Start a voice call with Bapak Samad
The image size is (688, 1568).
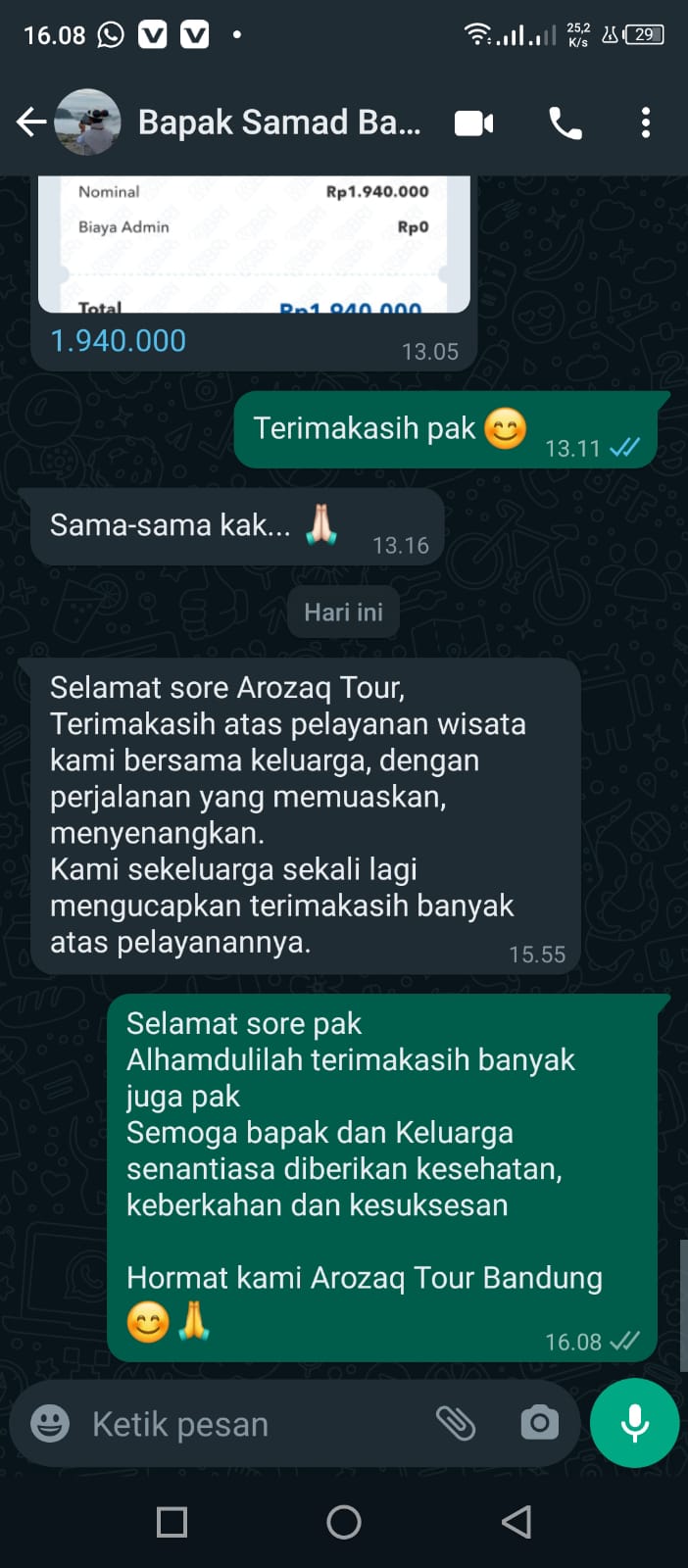[x=565, y=123]
